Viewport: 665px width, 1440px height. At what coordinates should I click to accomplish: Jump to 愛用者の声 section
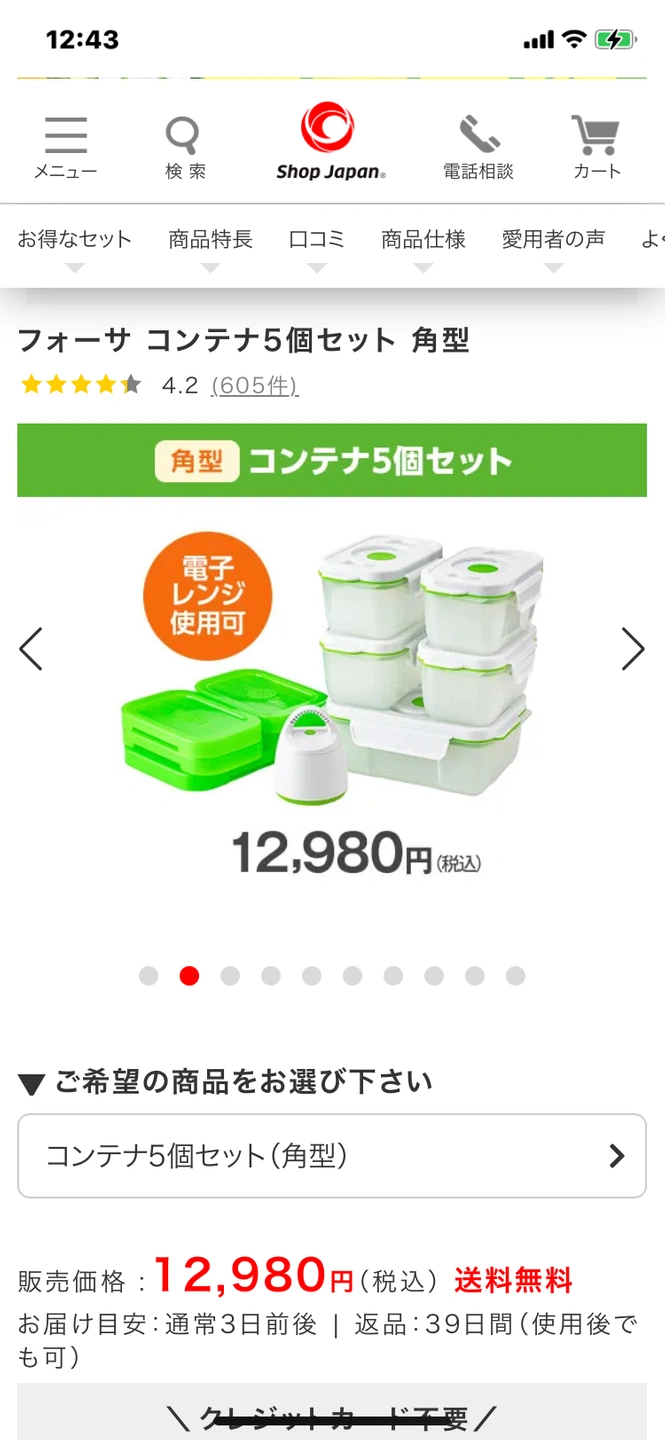553,240
